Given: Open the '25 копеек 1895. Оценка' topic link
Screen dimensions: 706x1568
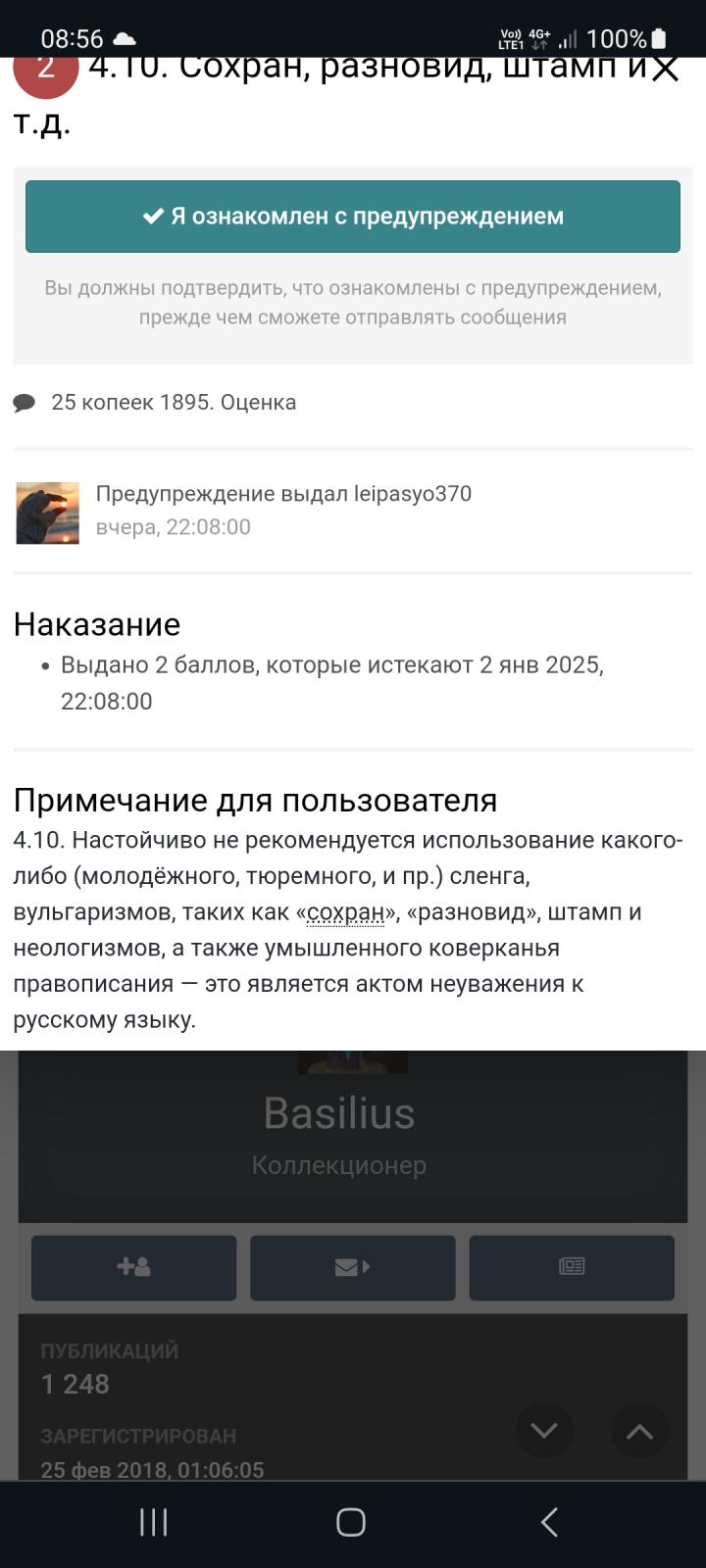Looking at the screenshot, I should [174, 402].
